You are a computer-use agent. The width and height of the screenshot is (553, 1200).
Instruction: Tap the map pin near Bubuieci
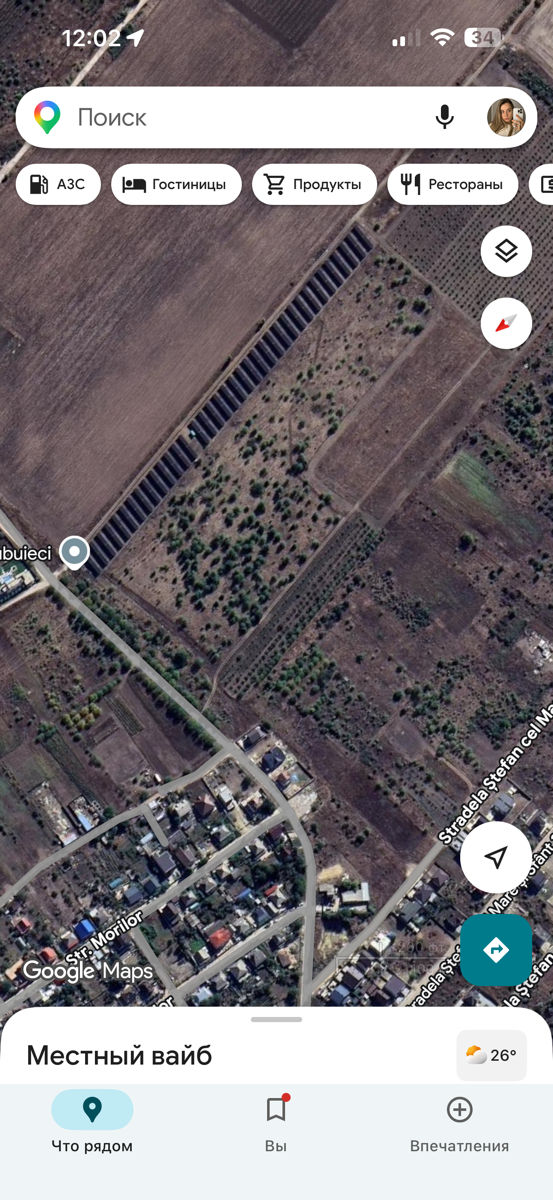[x=74, y=551]
